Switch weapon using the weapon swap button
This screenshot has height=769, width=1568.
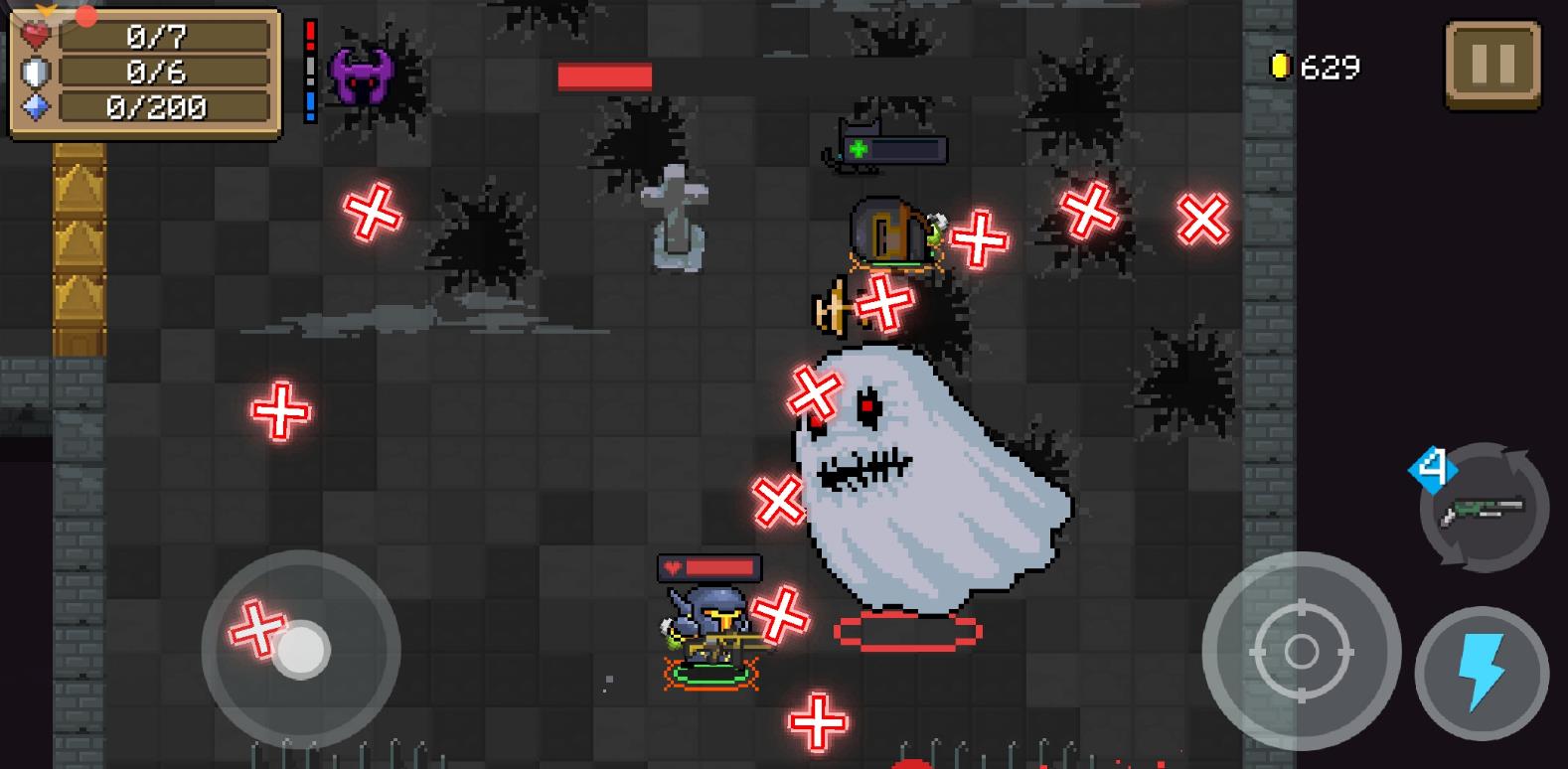tap(1484, 508)
